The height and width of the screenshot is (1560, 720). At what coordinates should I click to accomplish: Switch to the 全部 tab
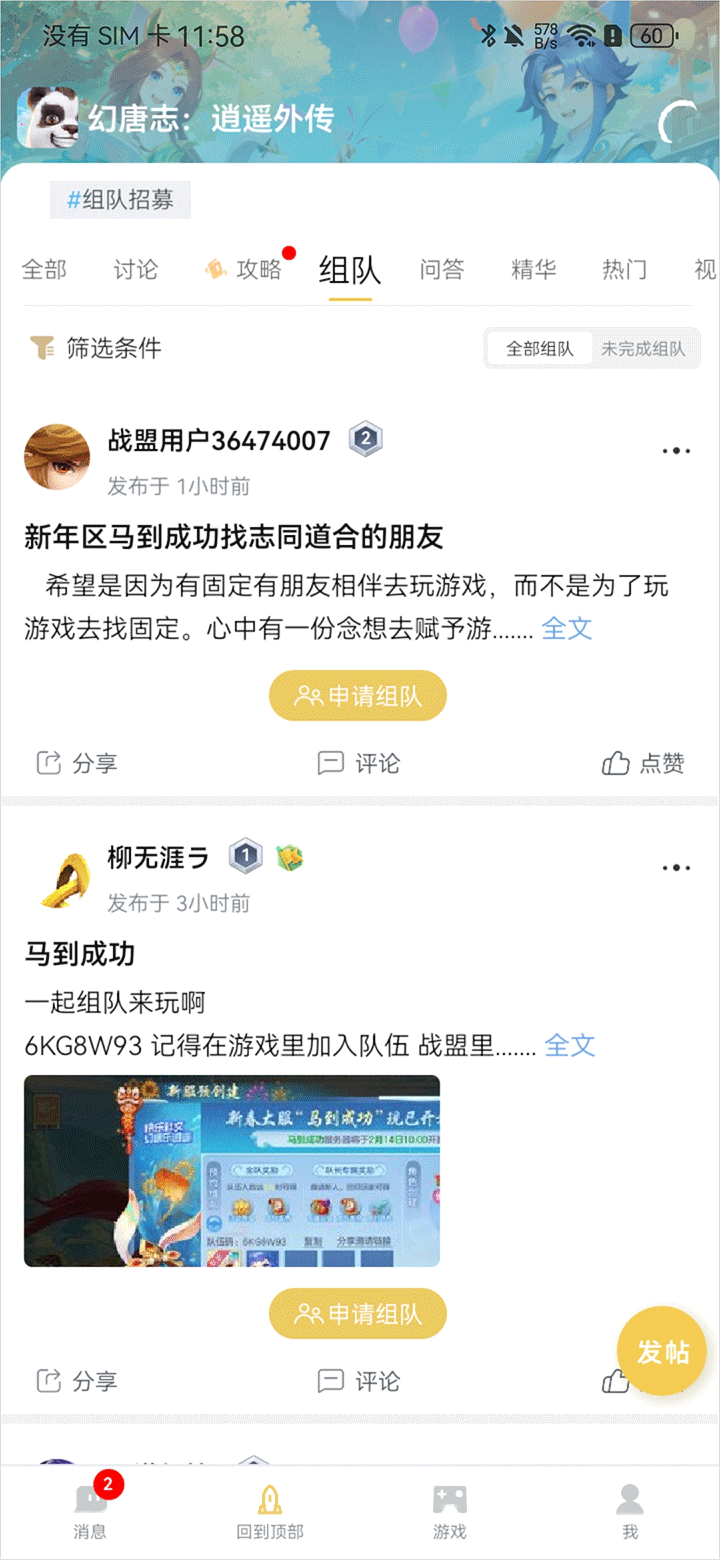44,269
